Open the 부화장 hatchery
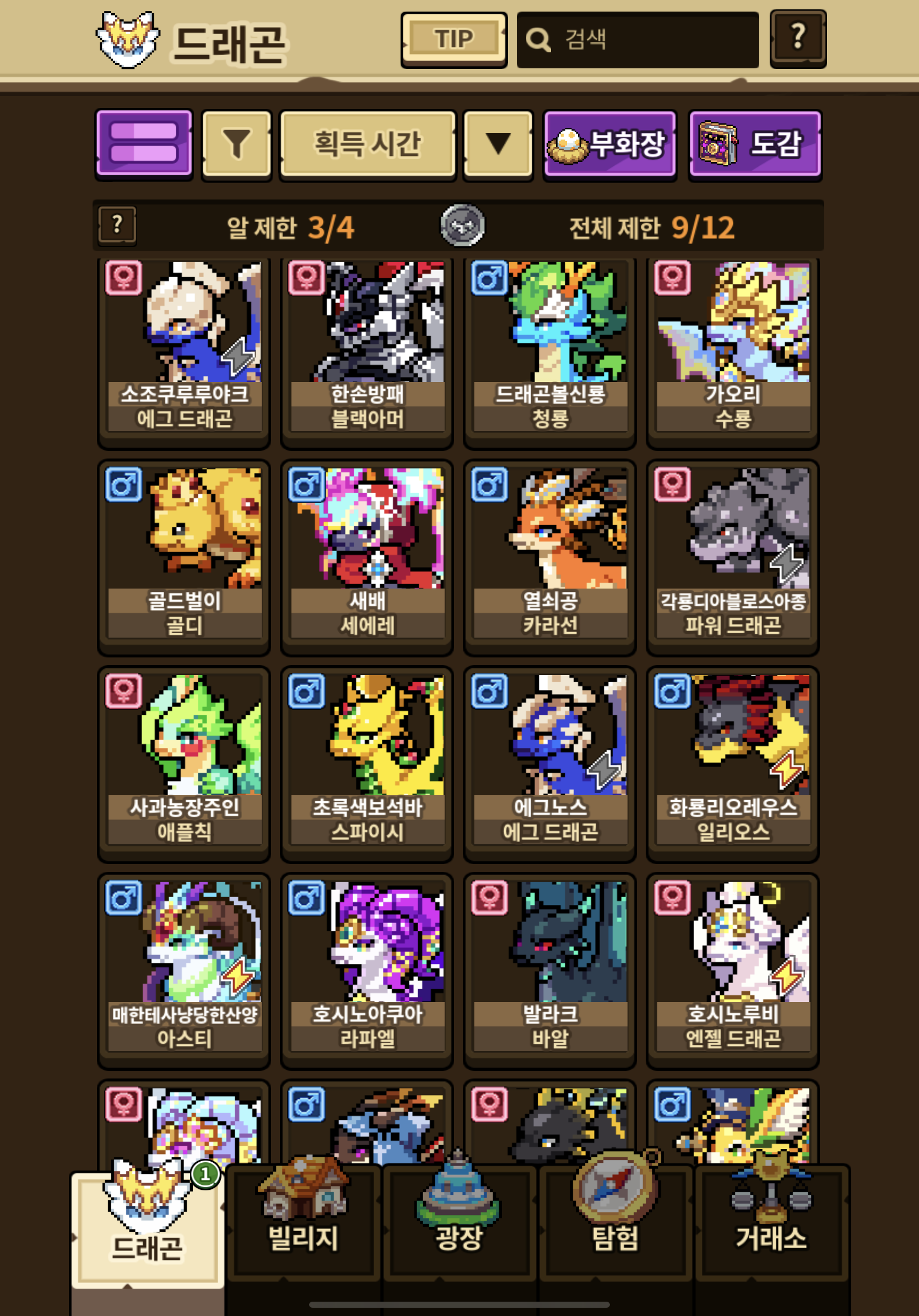Viewport: 919px width, 1316px height. pyautogui.click(x=610, y=144)
